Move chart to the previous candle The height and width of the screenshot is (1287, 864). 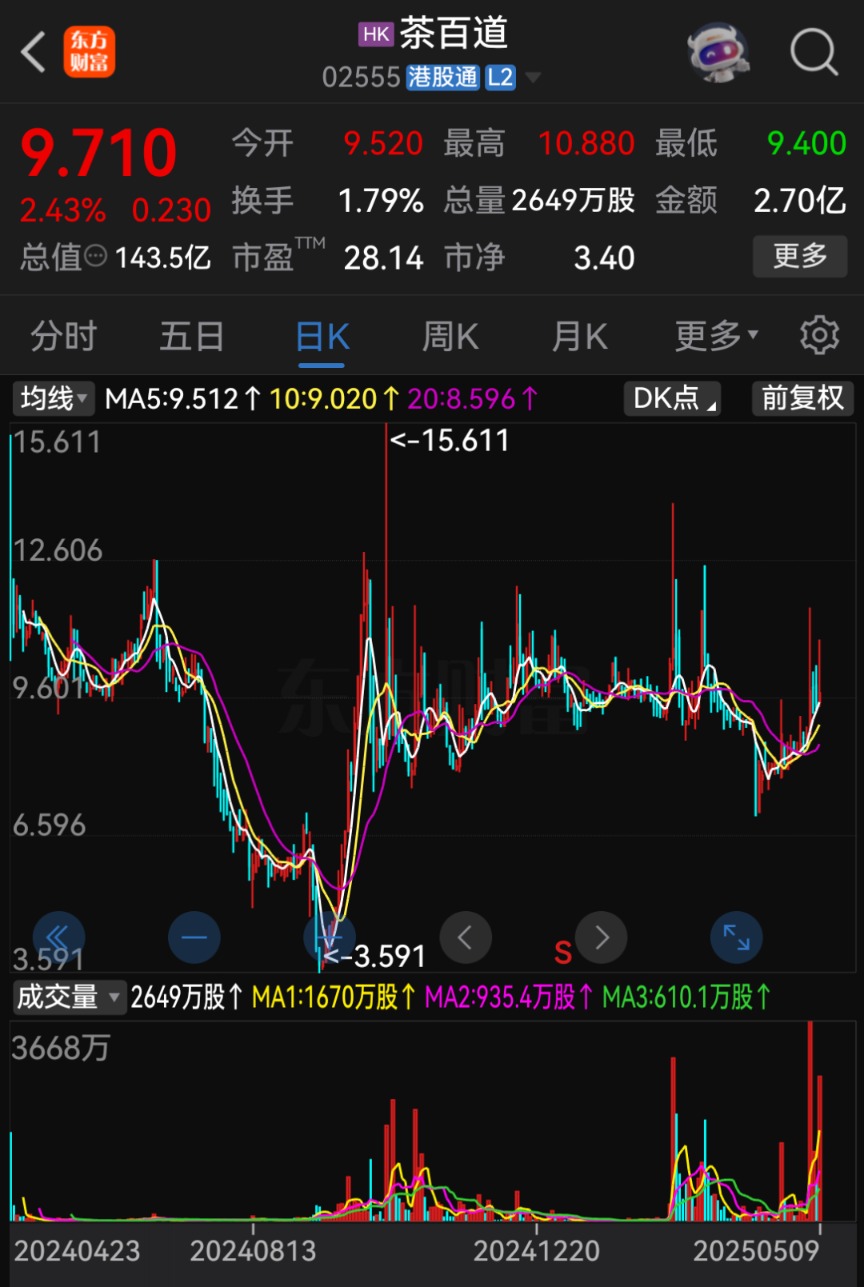(x=466, y=937)
